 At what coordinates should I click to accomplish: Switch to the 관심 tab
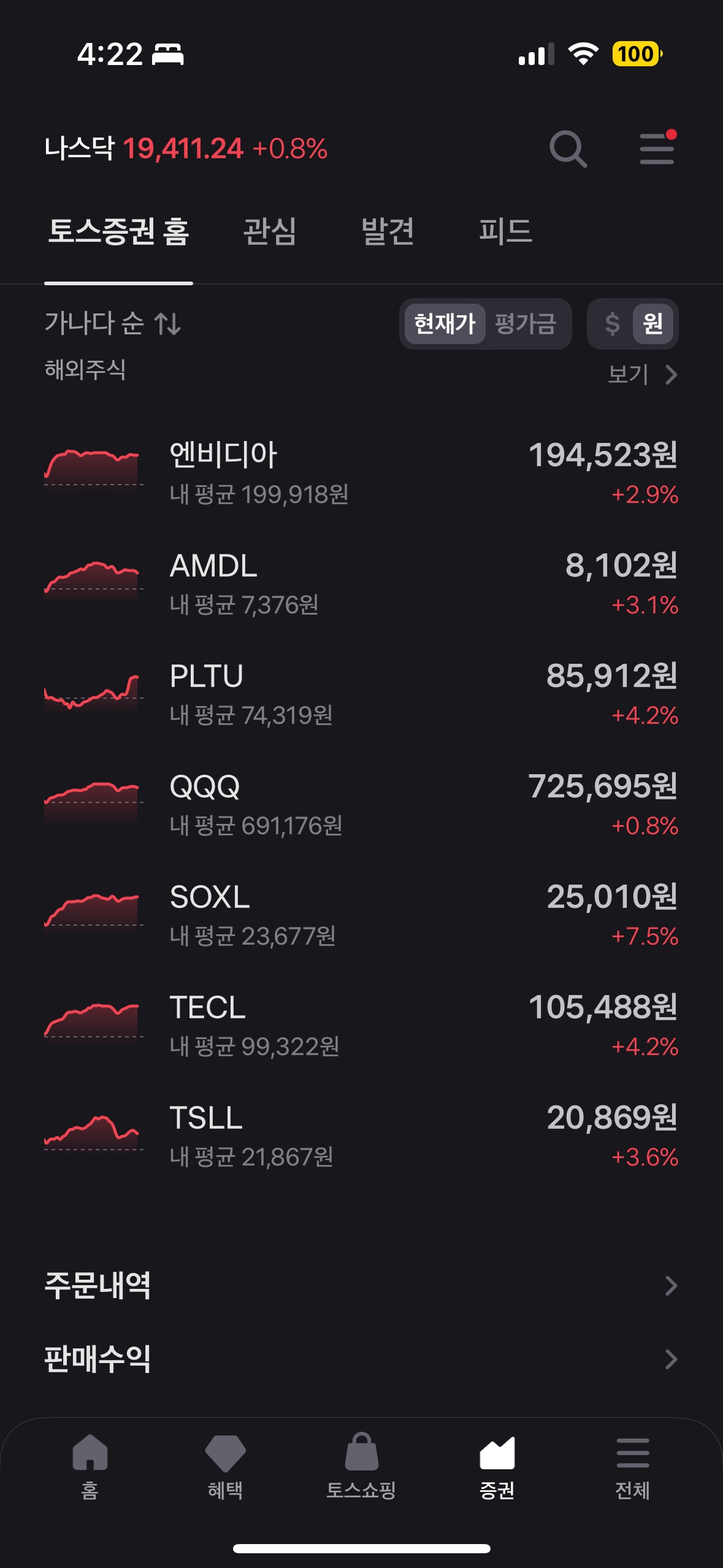coord(270,232)
